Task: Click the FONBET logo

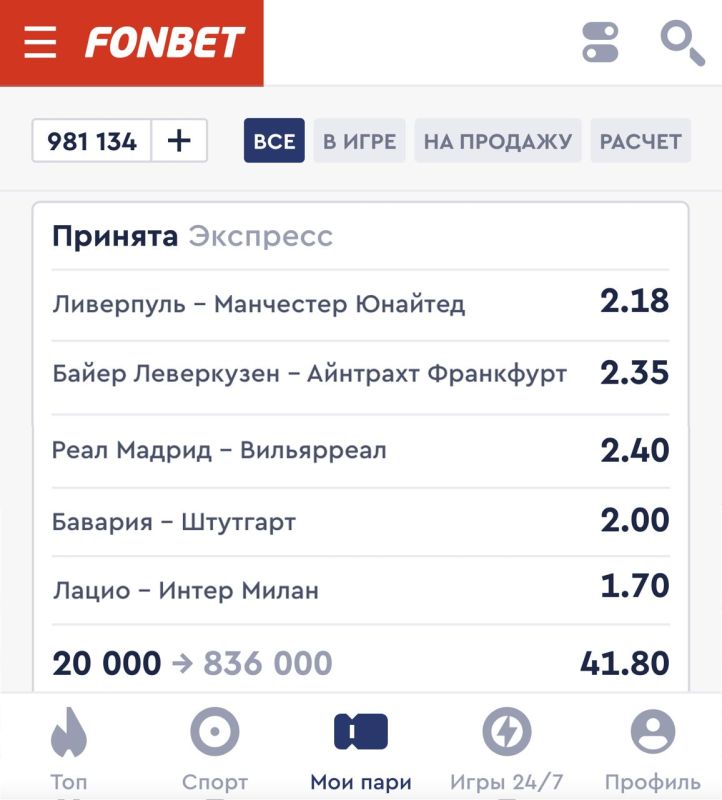Action: (165, 44)
